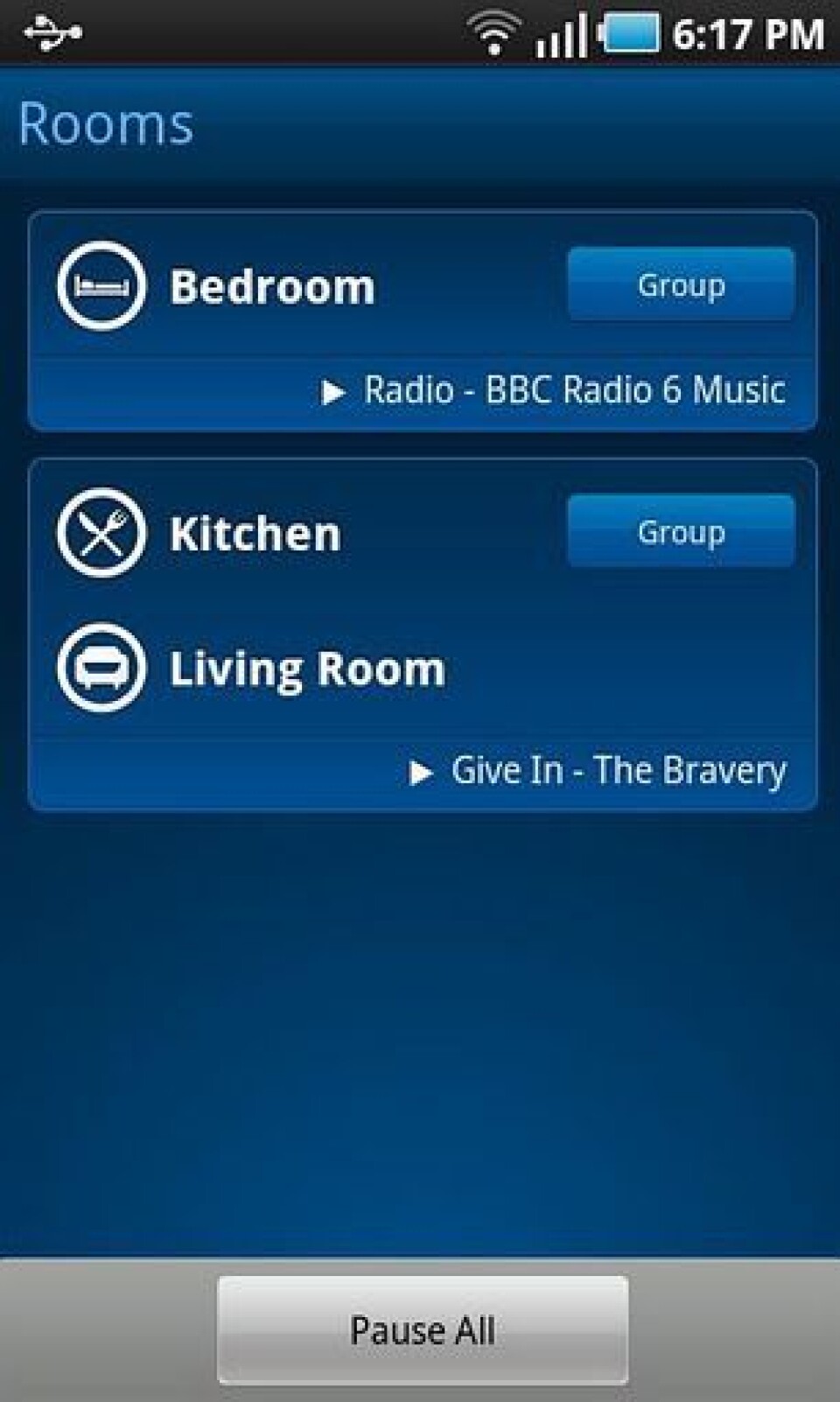Open now playing Radio - BBC Radio 6 Music

[573, 390]
